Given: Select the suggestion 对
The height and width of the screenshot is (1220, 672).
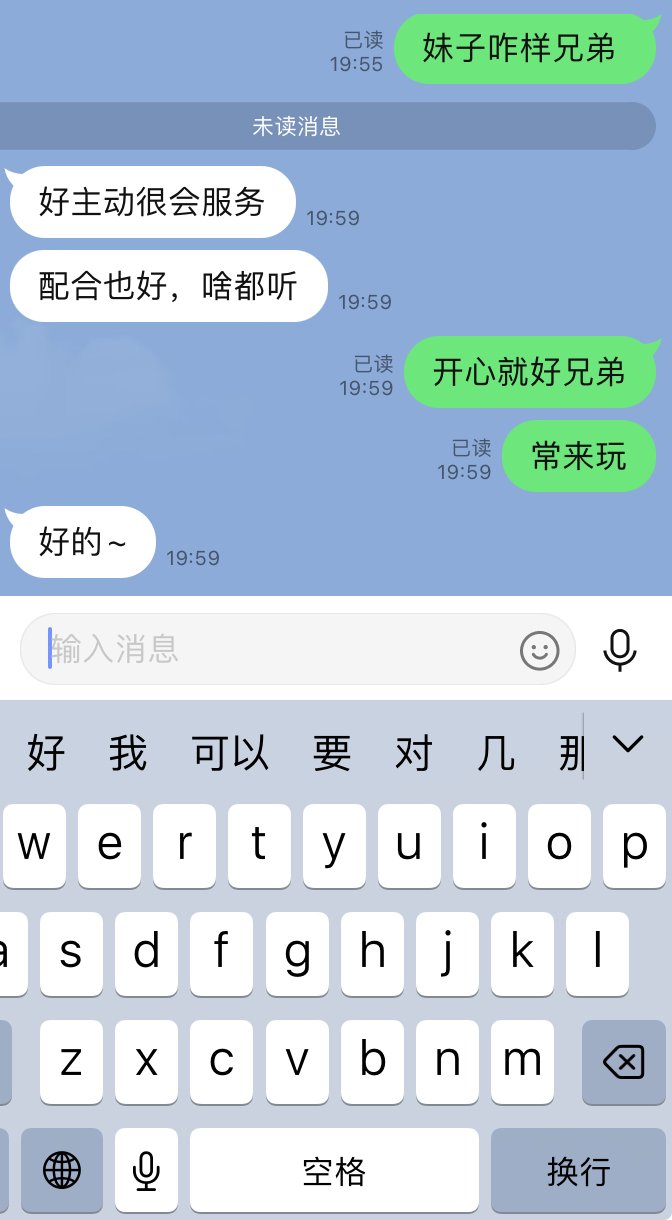Looking at the screenshot, I should (413, 752).
